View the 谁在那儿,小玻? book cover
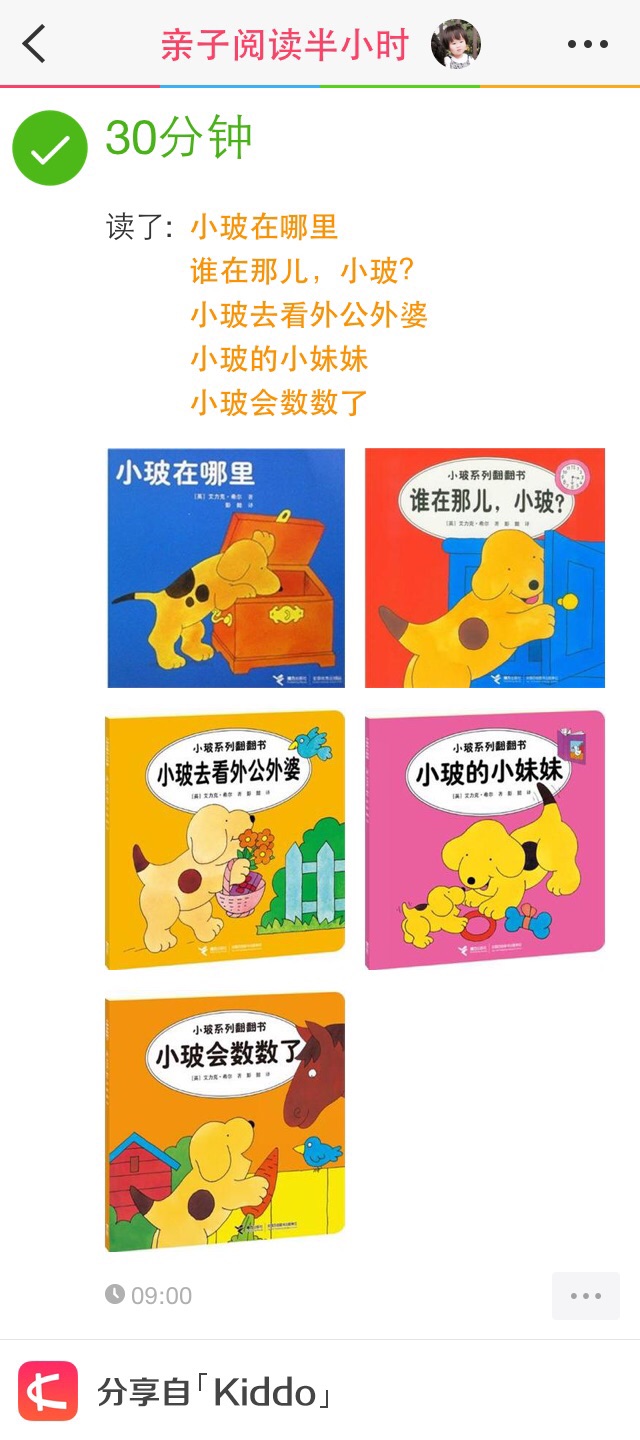 485,568
